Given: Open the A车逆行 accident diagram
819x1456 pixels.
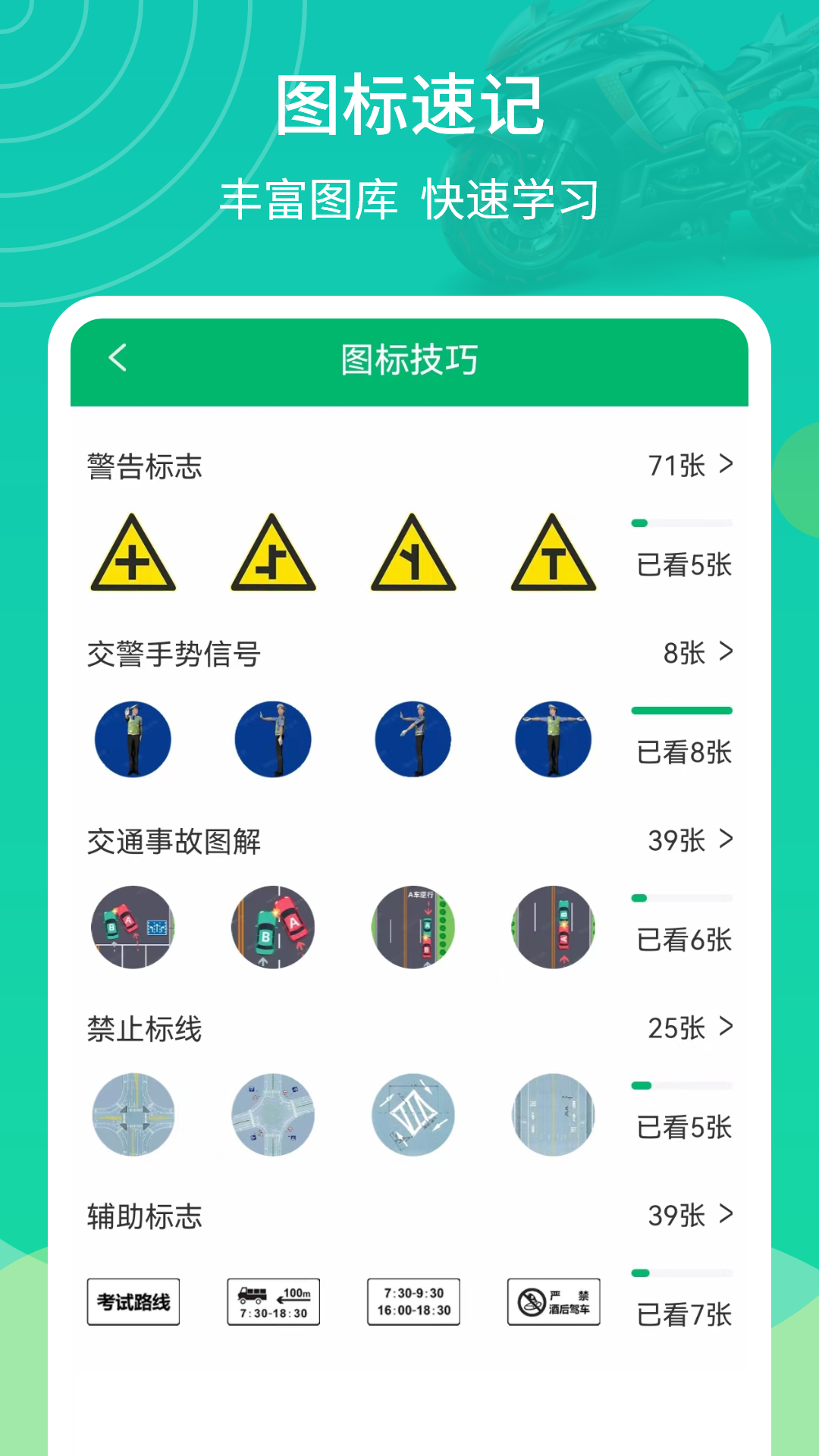Looking at the screenshot, I should pos(413,927).
